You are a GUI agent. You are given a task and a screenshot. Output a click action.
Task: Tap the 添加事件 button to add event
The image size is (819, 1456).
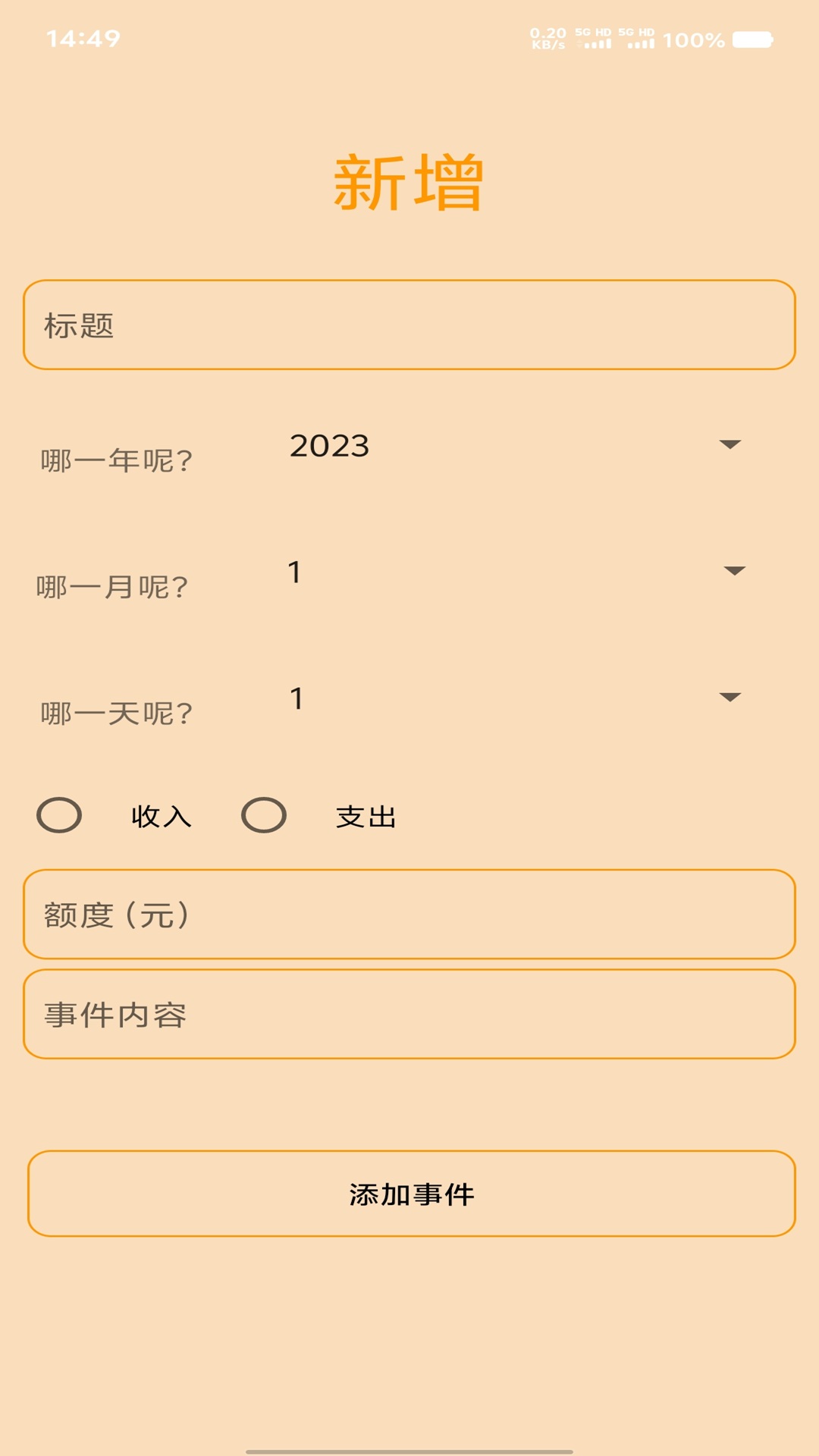pos(409,1193)
